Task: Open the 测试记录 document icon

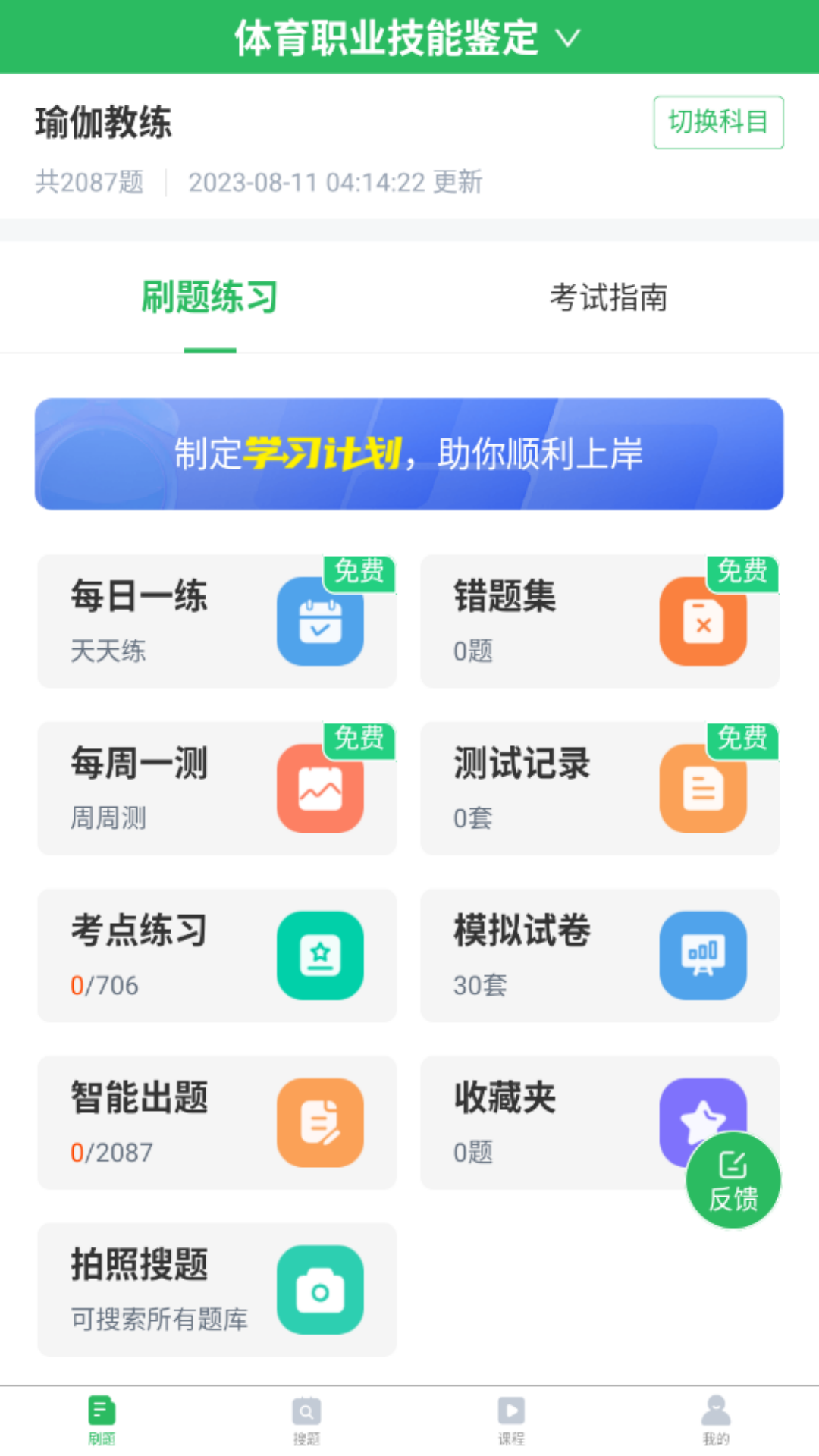Action: point(703,787)
